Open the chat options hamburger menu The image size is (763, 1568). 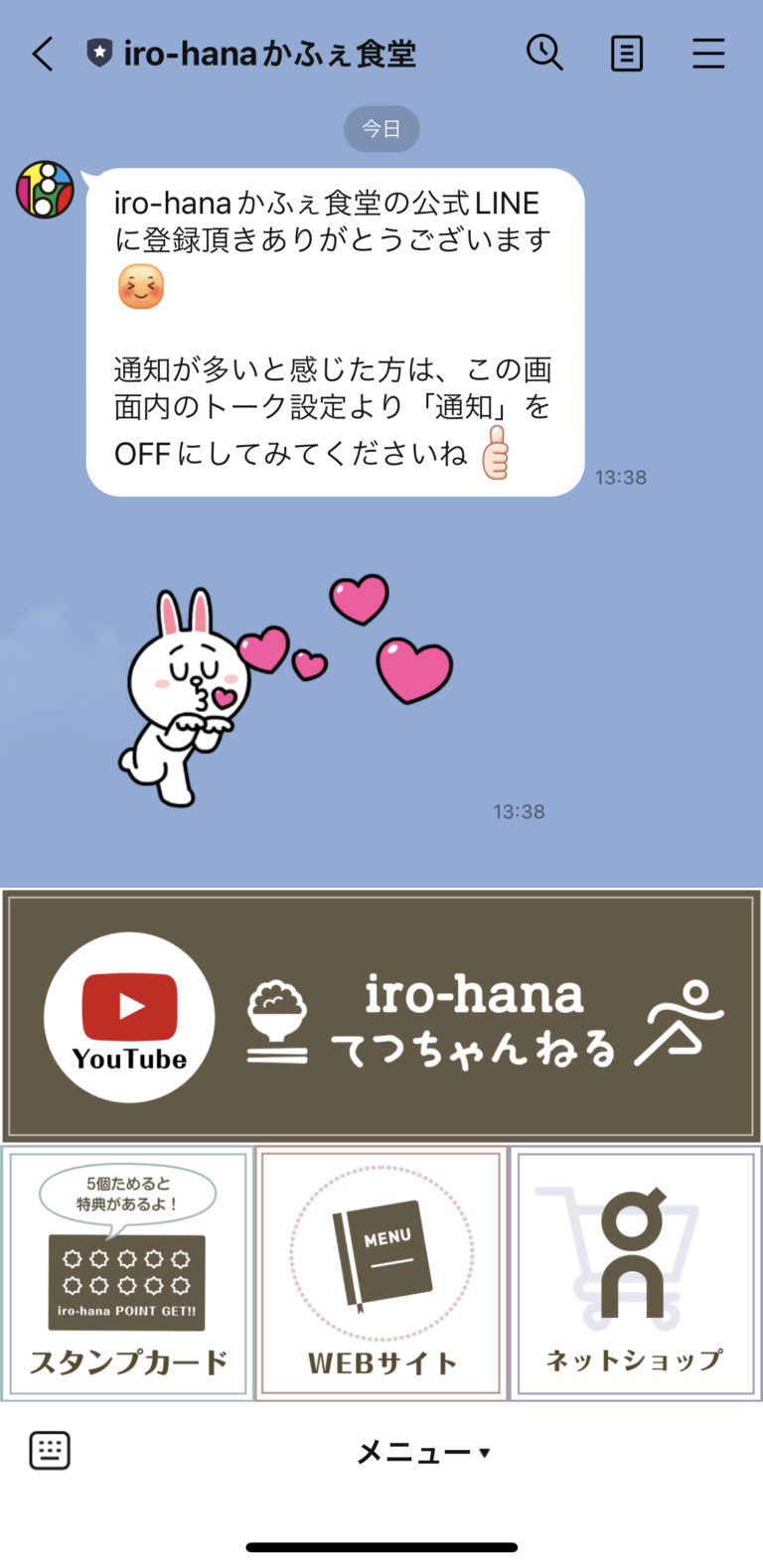click(x=708, y=54)
